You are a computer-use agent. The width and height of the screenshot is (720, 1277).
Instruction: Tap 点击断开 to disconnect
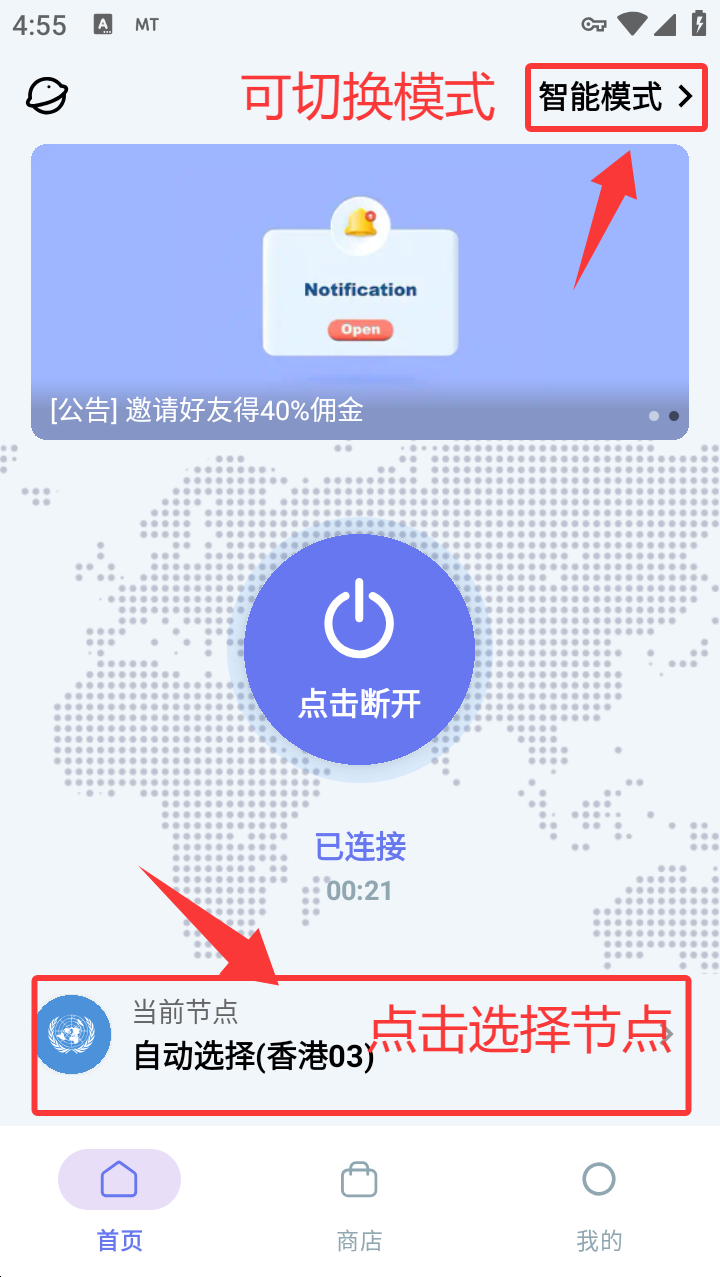pos(359,650)
